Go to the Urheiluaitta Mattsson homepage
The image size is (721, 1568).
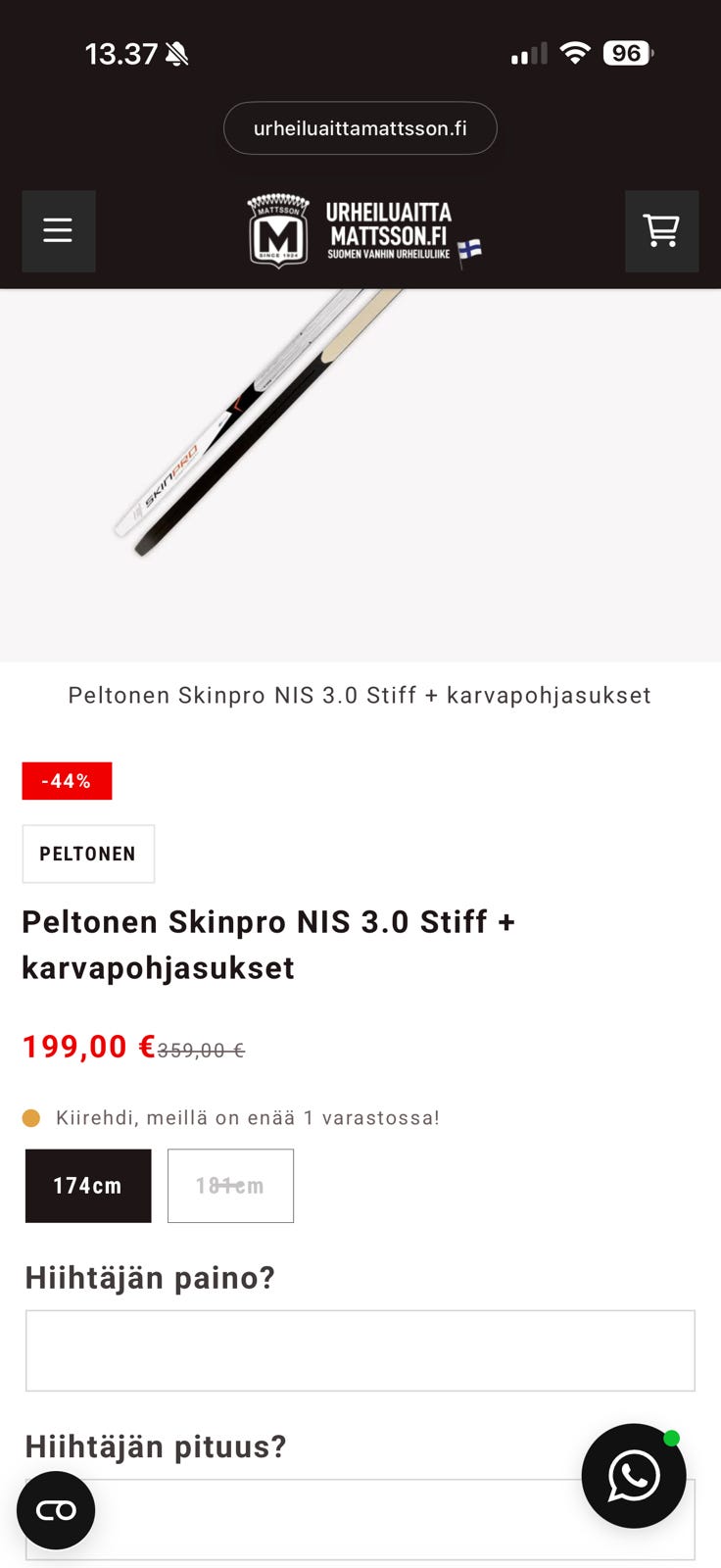364,231
